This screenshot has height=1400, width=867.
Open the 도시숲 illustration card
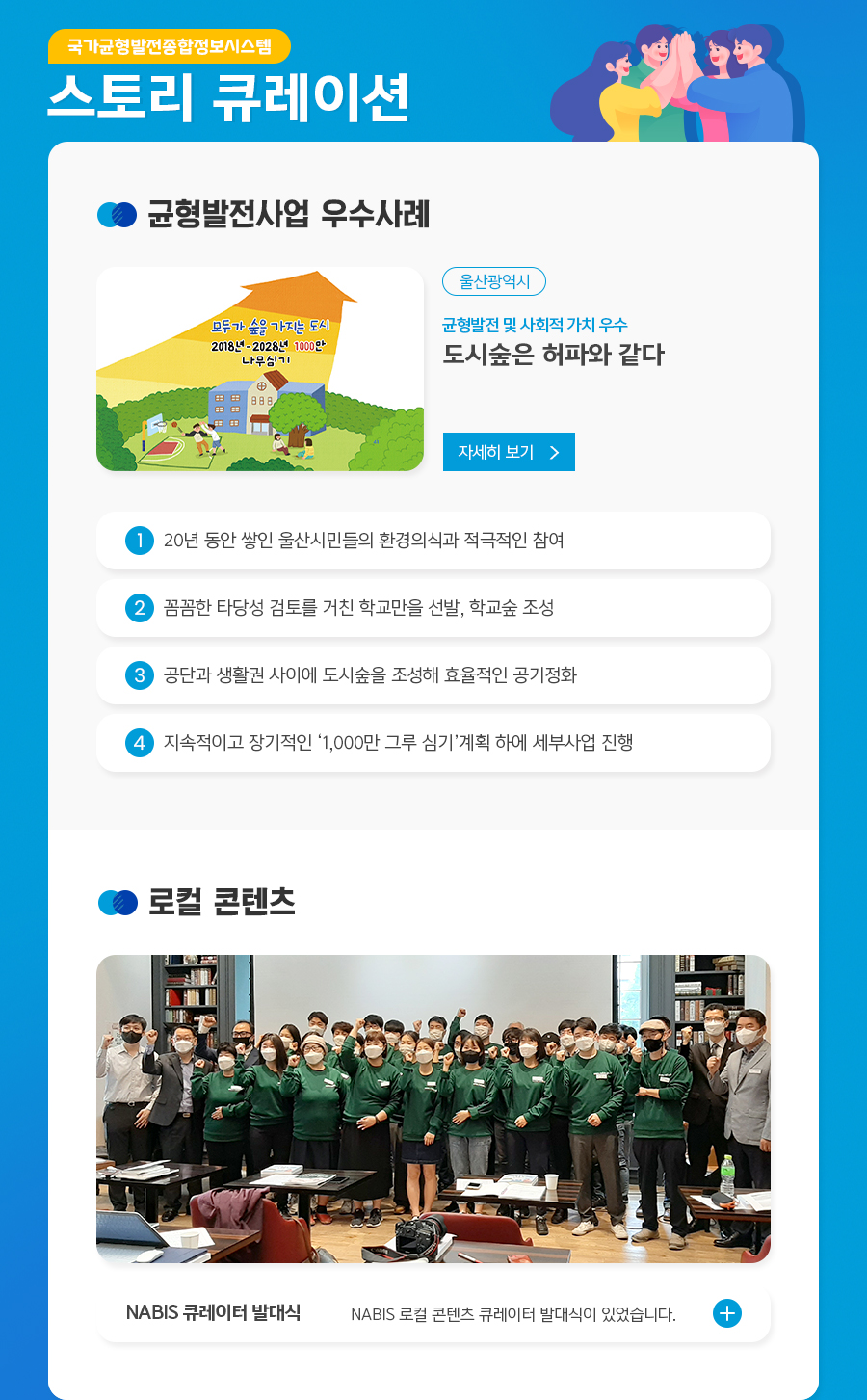260,369
